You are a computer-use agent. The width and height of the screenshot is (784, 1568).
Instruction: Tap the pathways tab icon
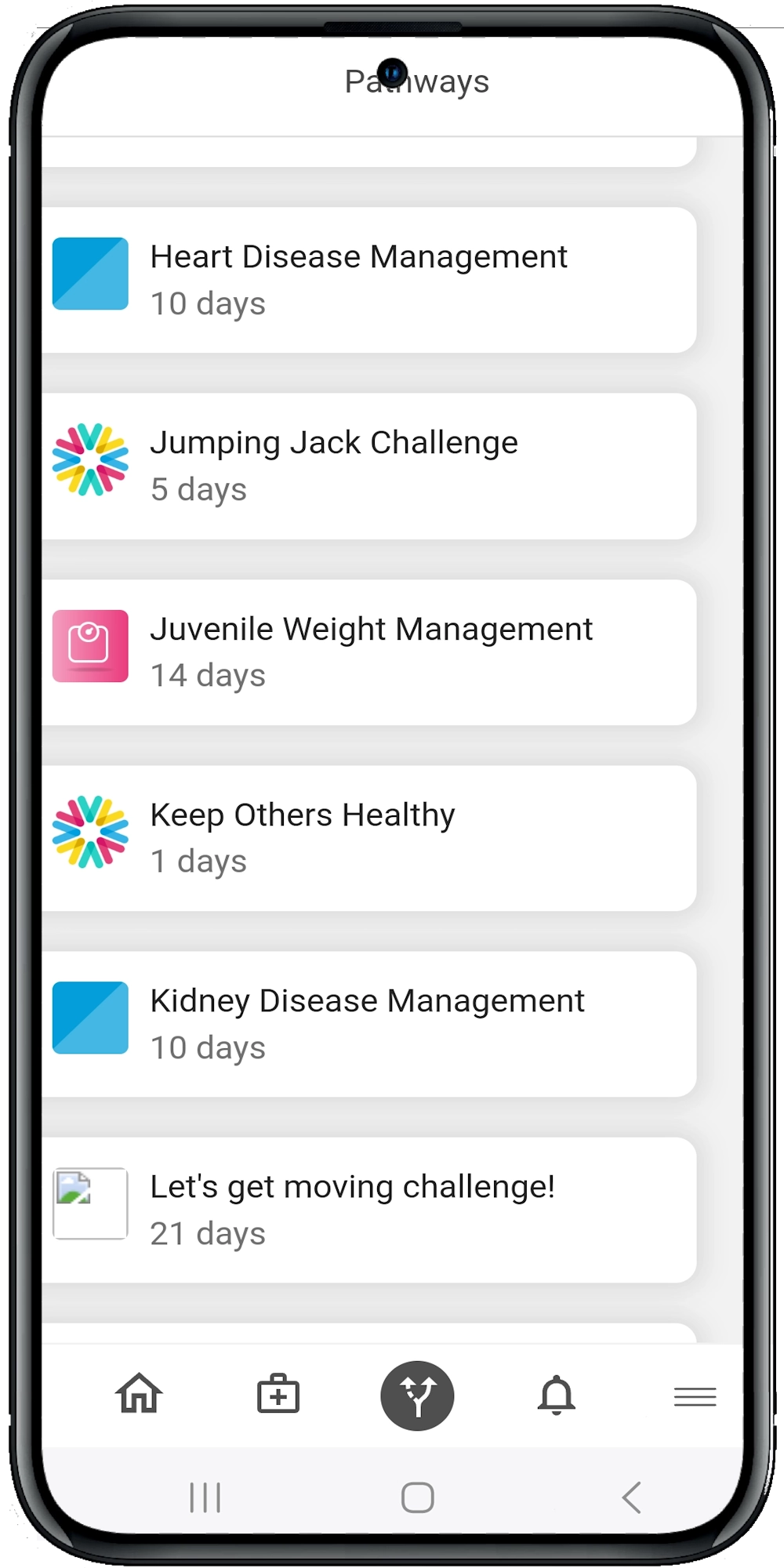point(417,1396)
